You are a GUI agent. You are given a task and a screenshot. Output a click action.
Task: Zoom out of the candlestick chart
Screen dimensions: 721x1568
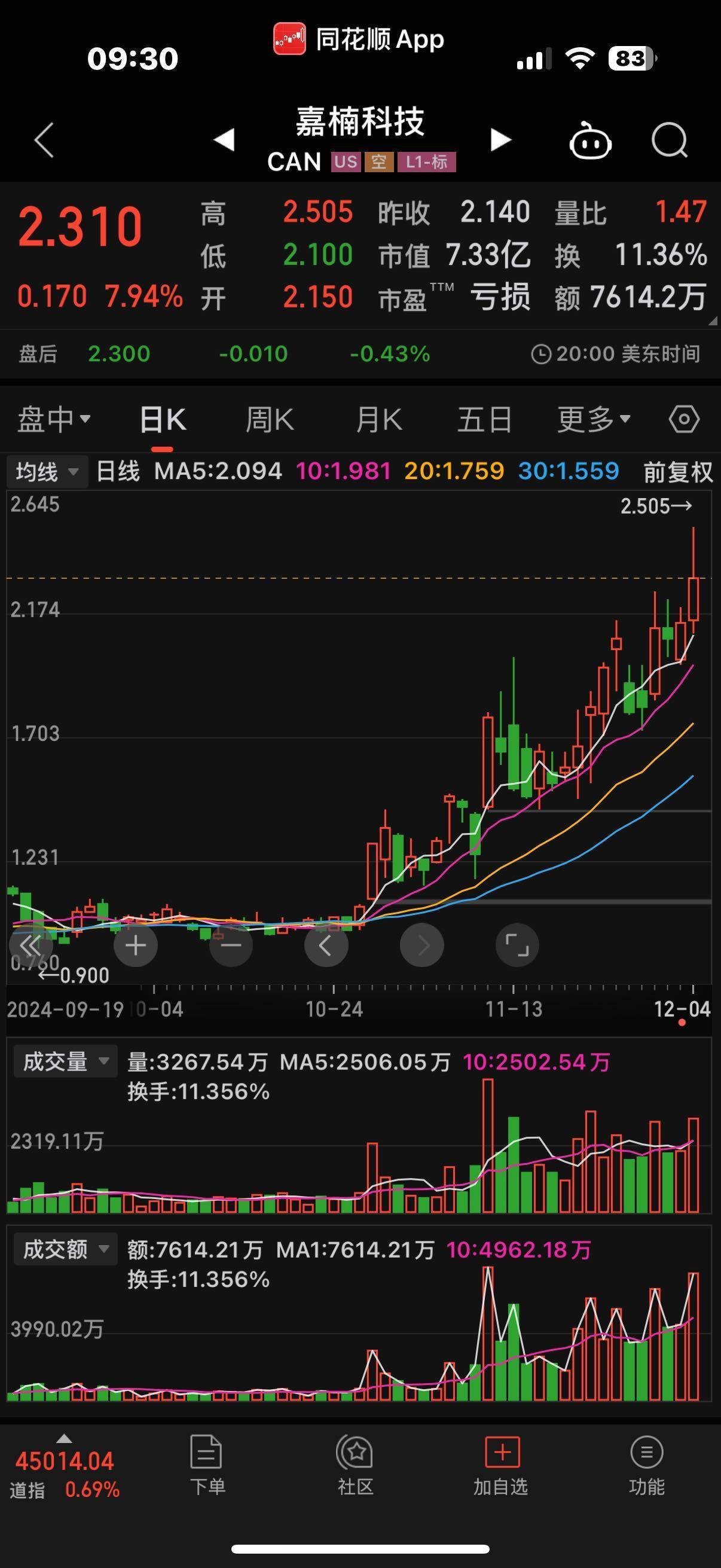click(230, 945)
